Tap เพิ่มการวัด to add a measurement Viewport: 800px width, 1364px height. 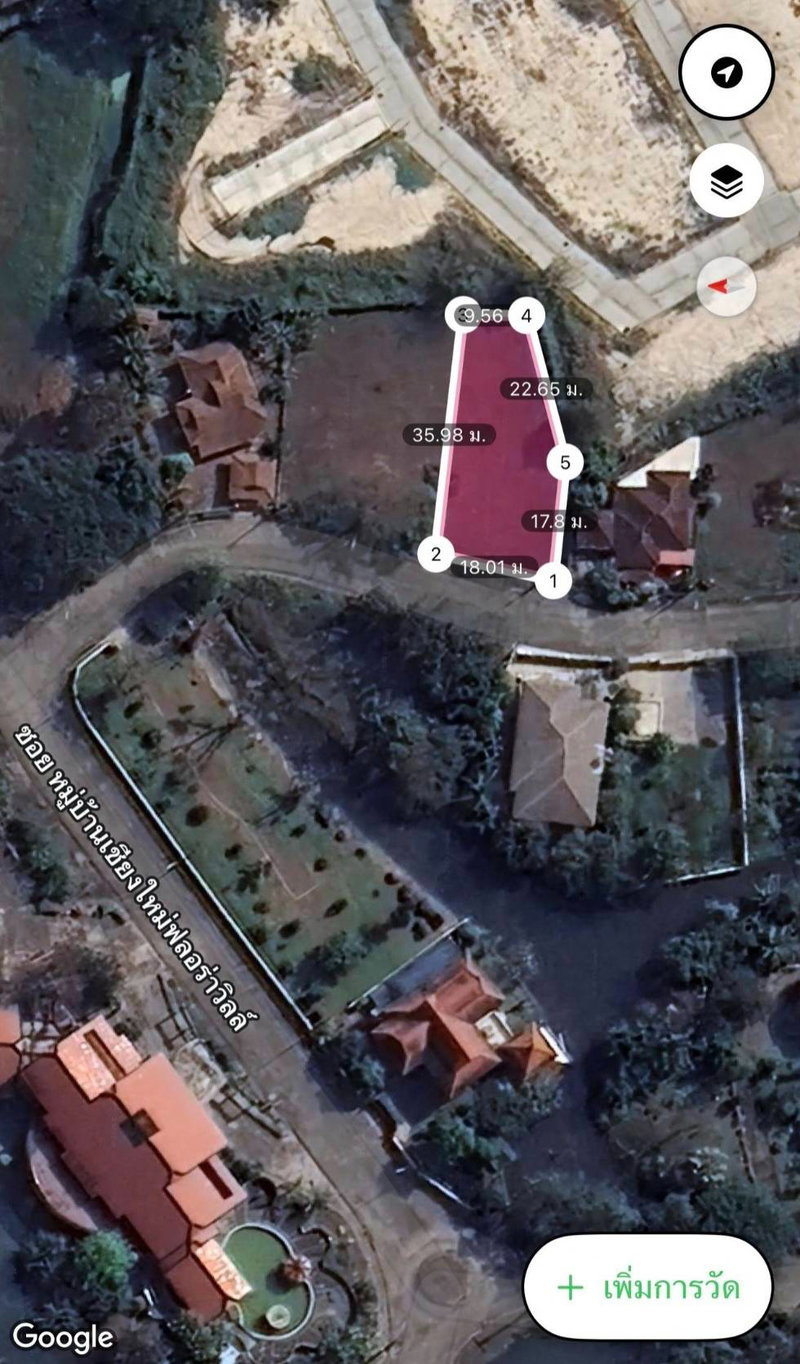coord(648,1286)
